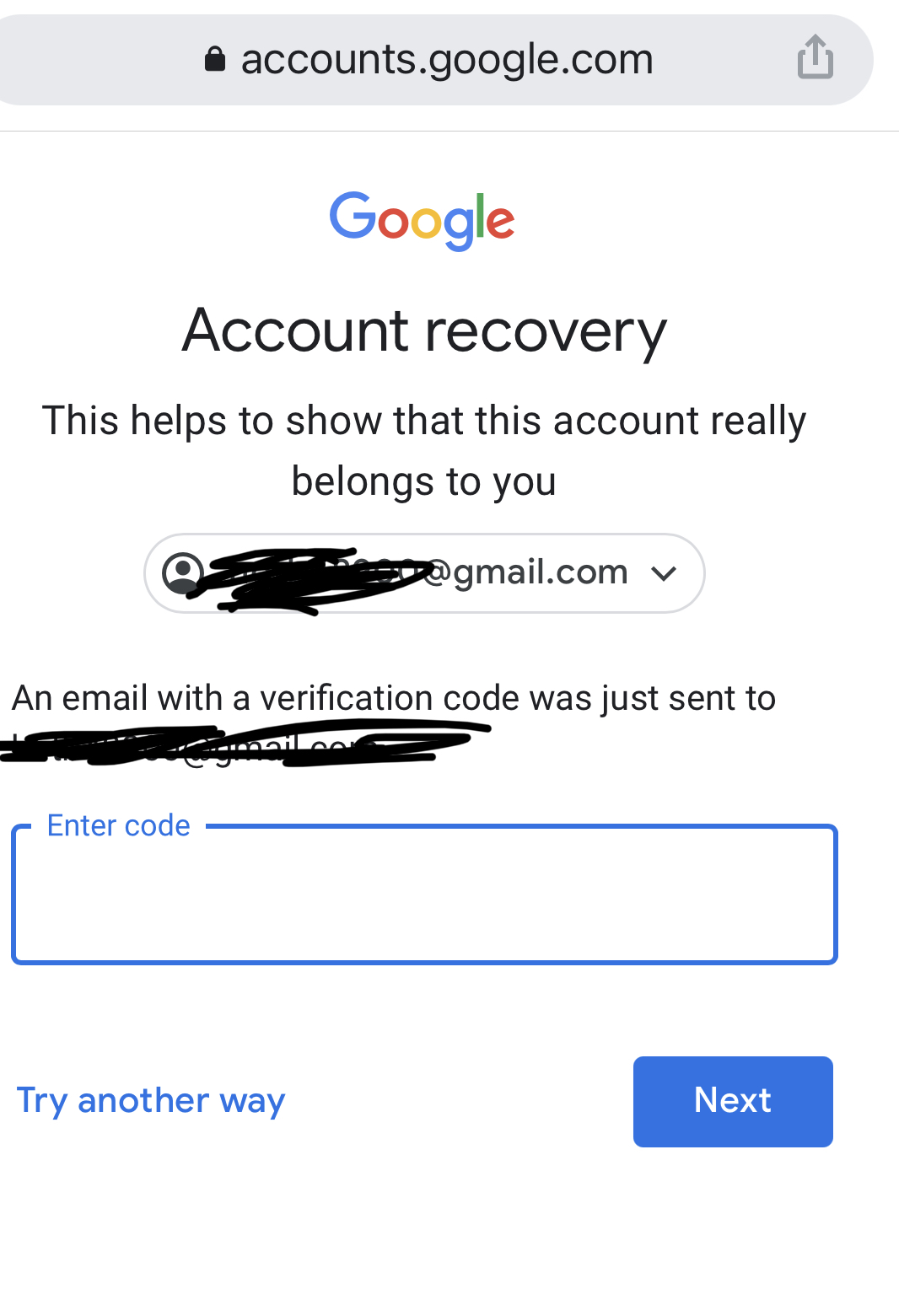Tap the upload-arrow share icon
The width and height of the screenshot is (899, 1316).
[813, 57]
